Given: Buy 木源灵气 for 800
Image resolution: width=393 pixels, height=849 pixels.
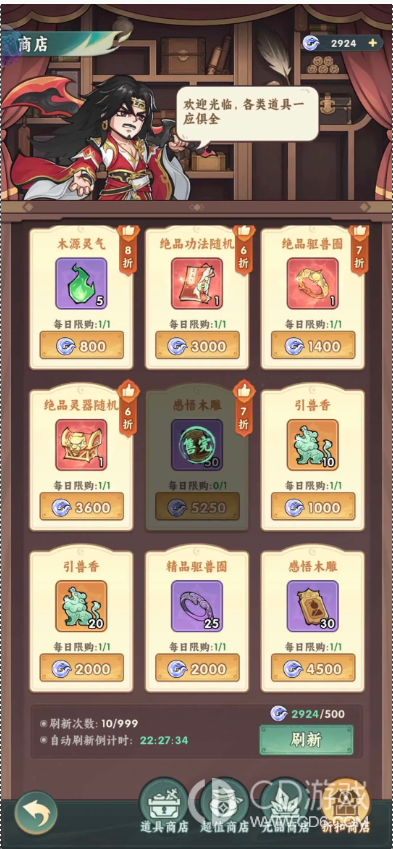Looking at the screenshot, I should point(82,345).
